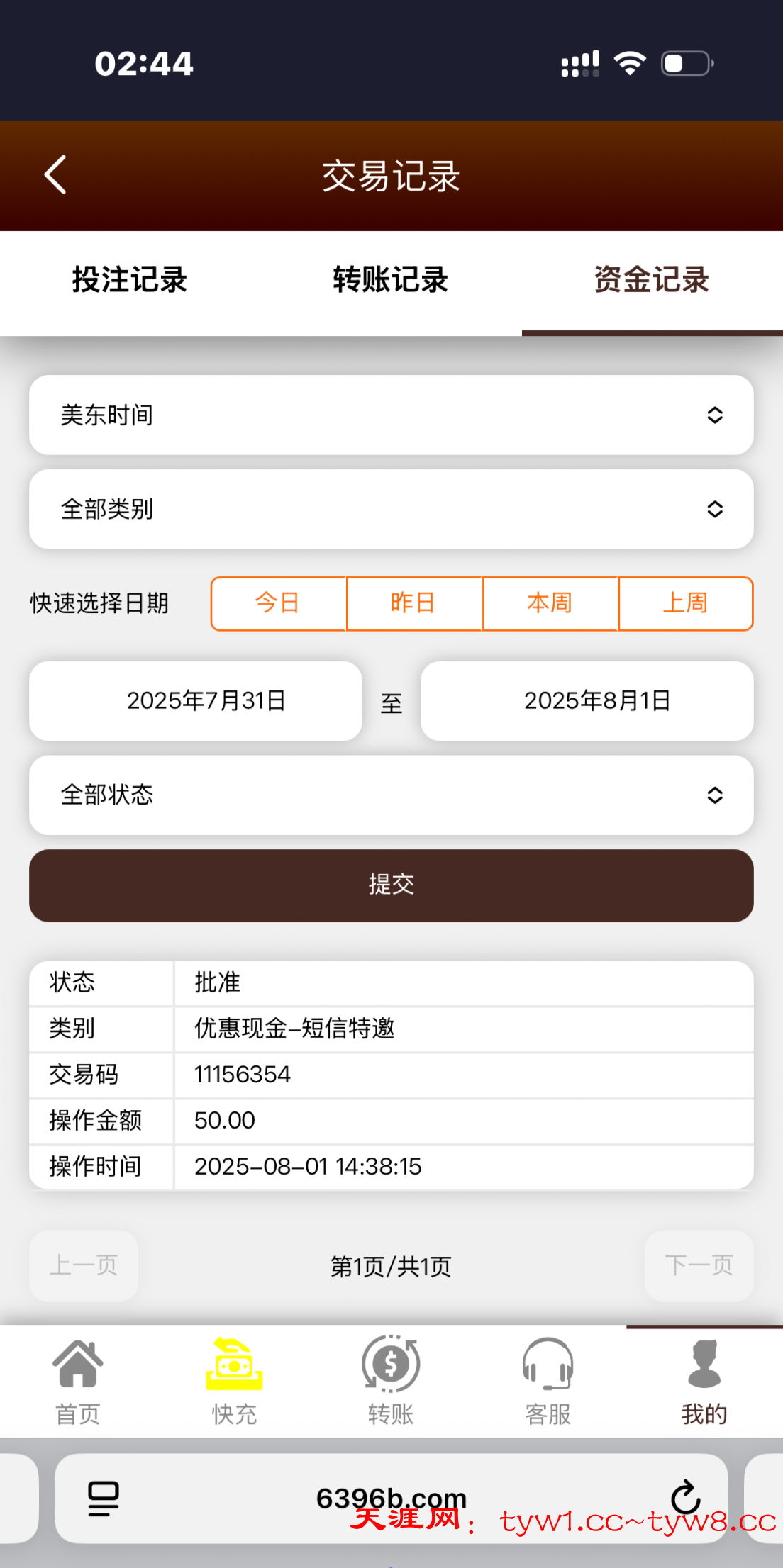Choose 昨日 quick date option
This screenshot has height=1568, width=783.
point(414,603)
